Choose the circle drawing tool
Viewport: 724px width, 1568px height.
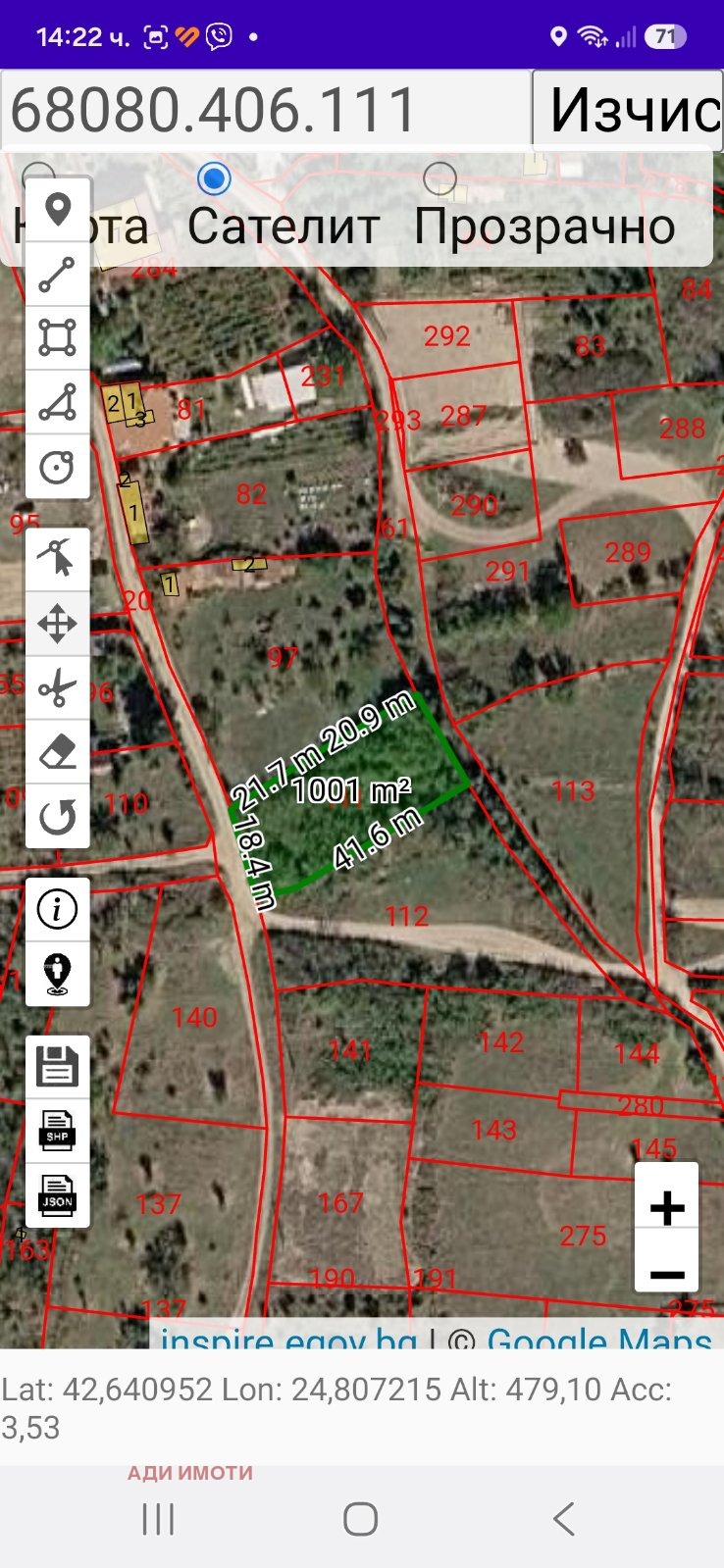57,467
